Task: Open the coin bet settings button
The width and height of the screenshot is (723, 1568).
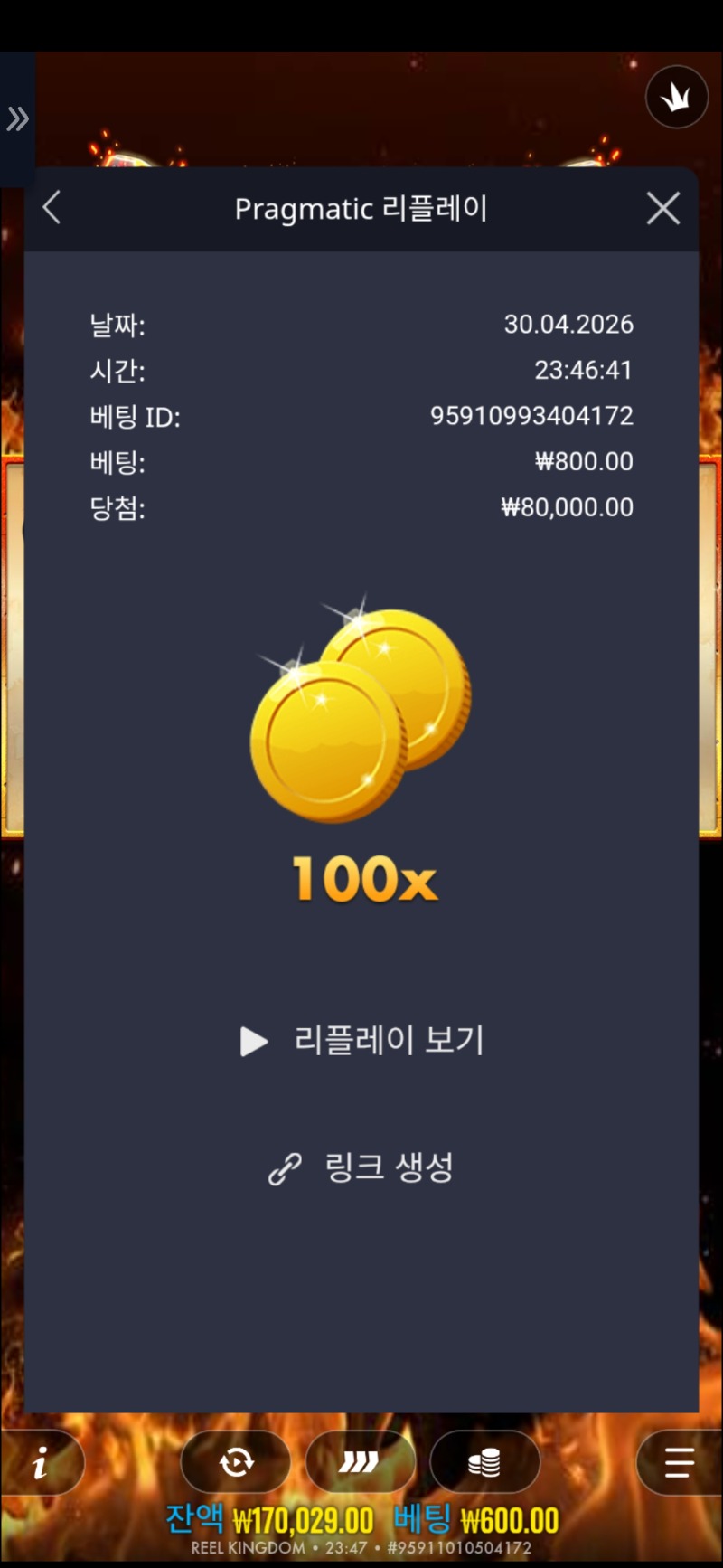Action: tap(484, 1462)
